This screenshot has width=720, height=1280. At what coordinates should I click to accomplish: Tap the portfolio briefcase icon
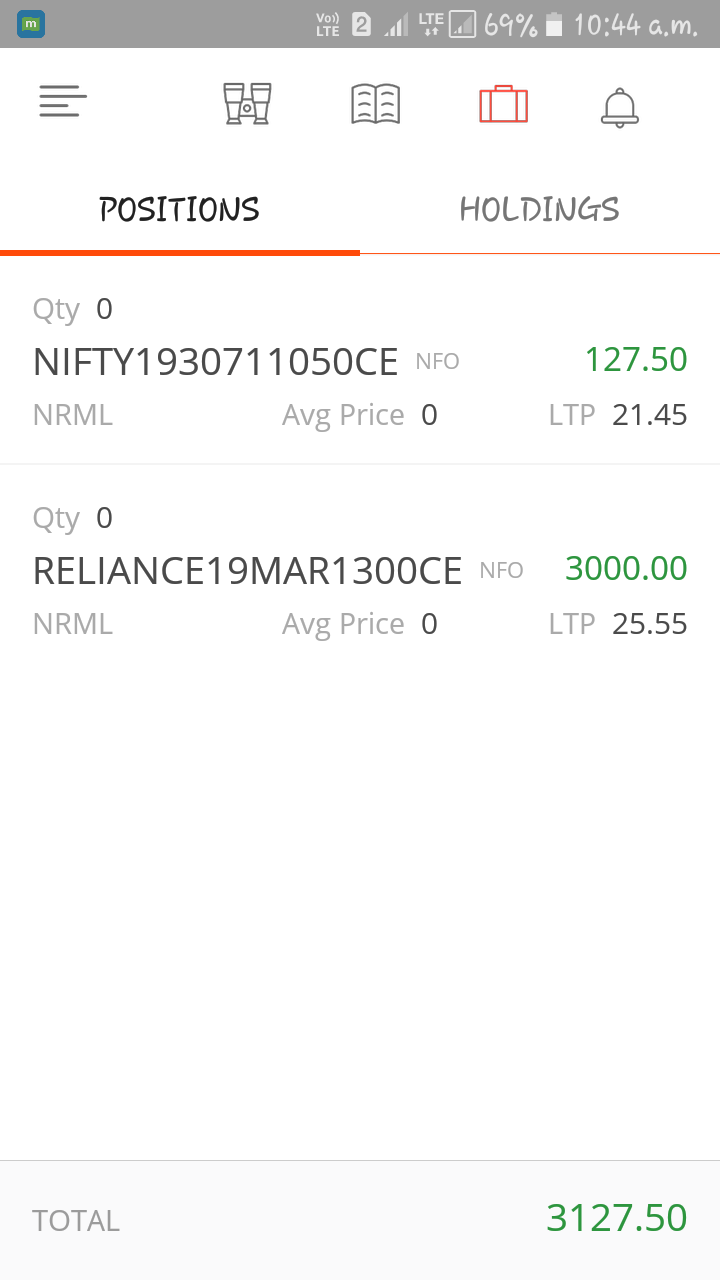click(x=504, y=104)
